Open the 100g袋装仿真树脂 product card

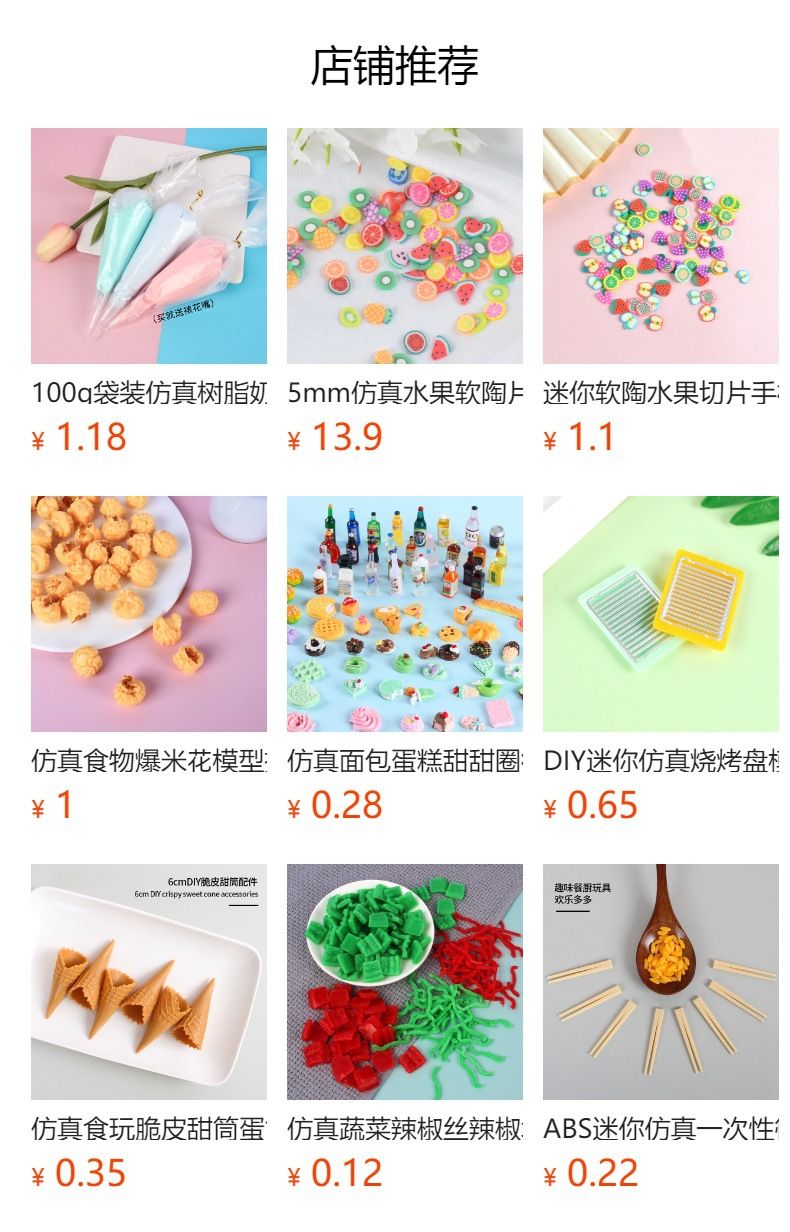[149, 246]
